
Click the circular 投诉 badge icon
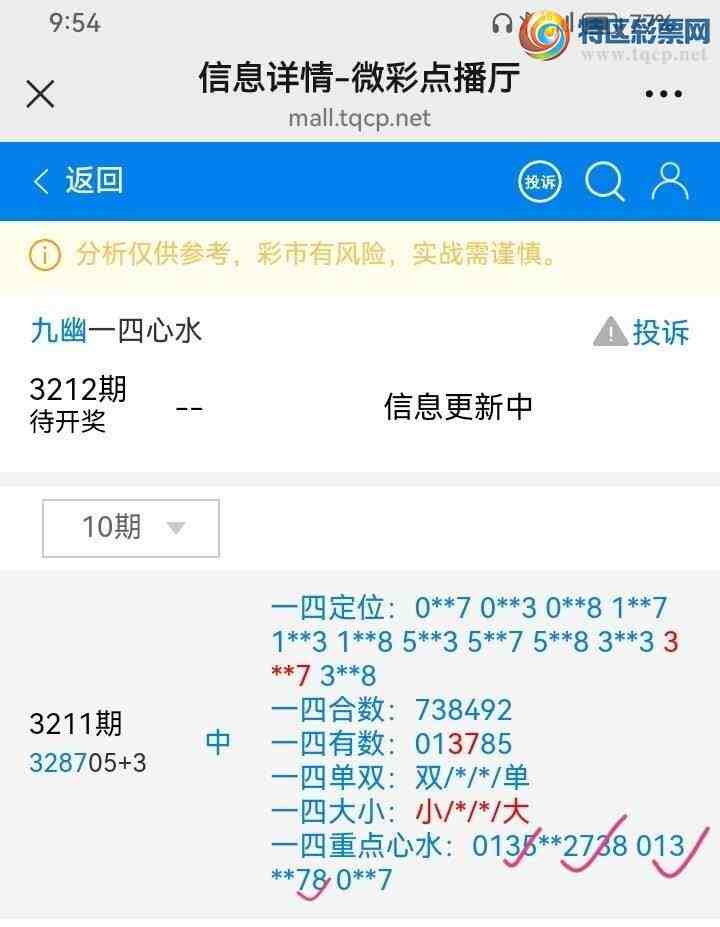point(539,181)
